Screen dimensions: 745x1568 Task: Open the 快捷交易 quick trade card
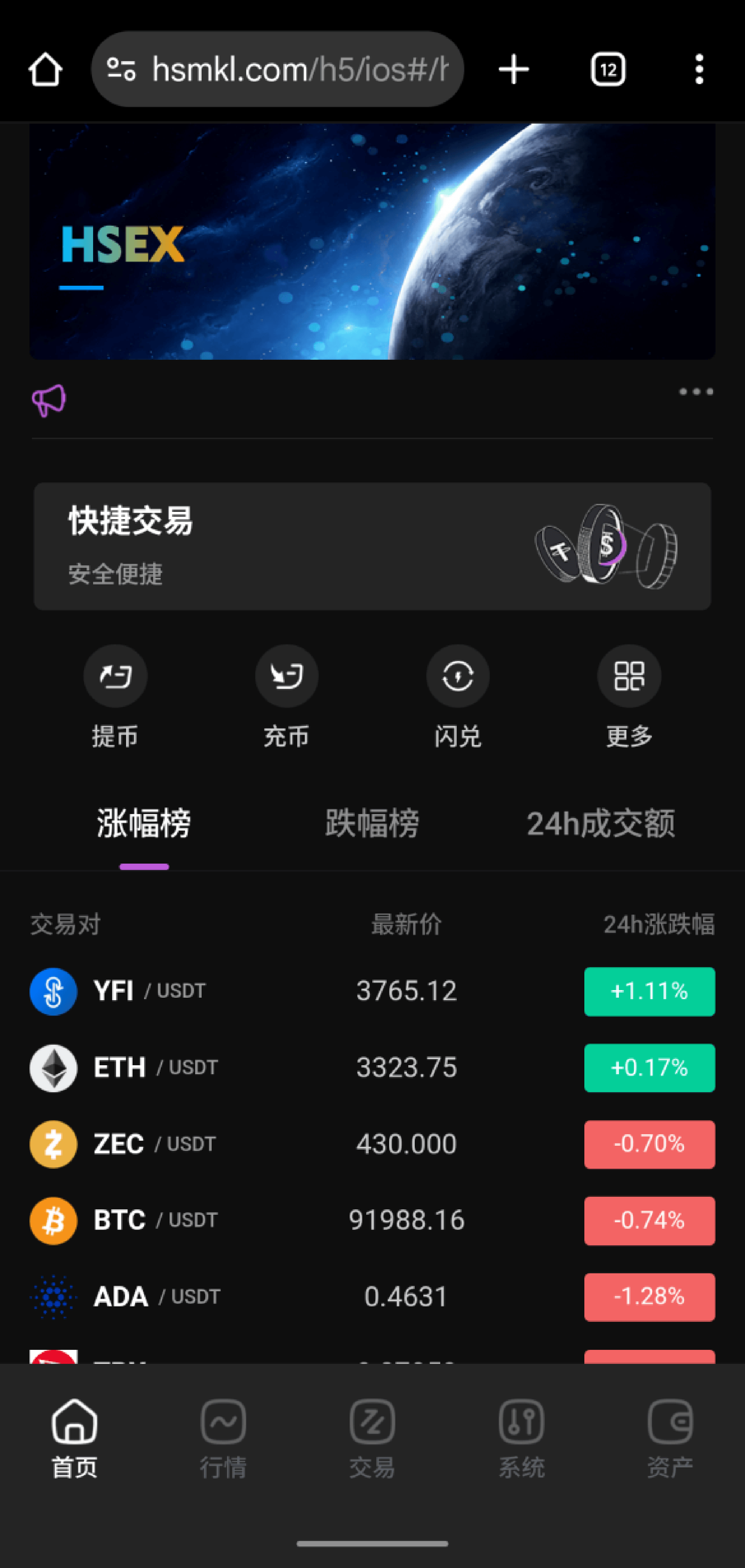(372, 546)
